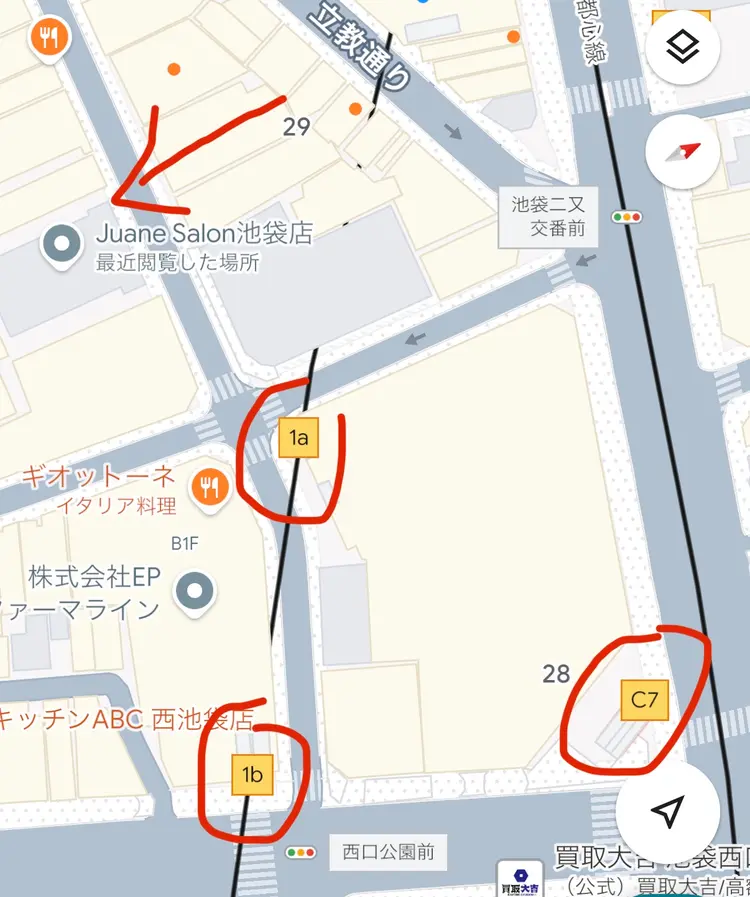Click the 買取大吉 store logo at bottom
Viewport: 750px width, 897px height.
coord(521,880)
